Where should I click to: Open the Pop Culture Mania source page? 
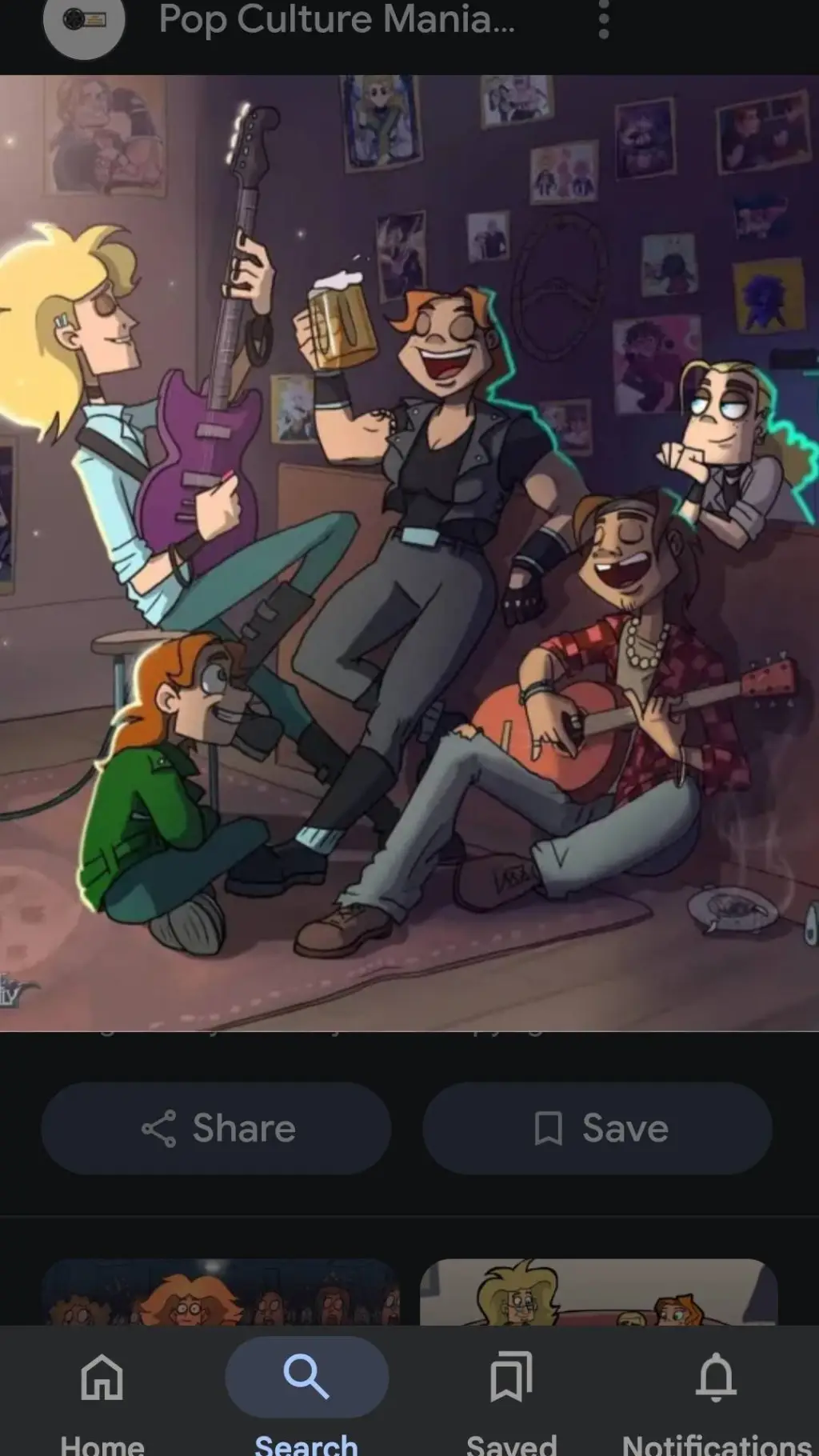pos(336,19)
